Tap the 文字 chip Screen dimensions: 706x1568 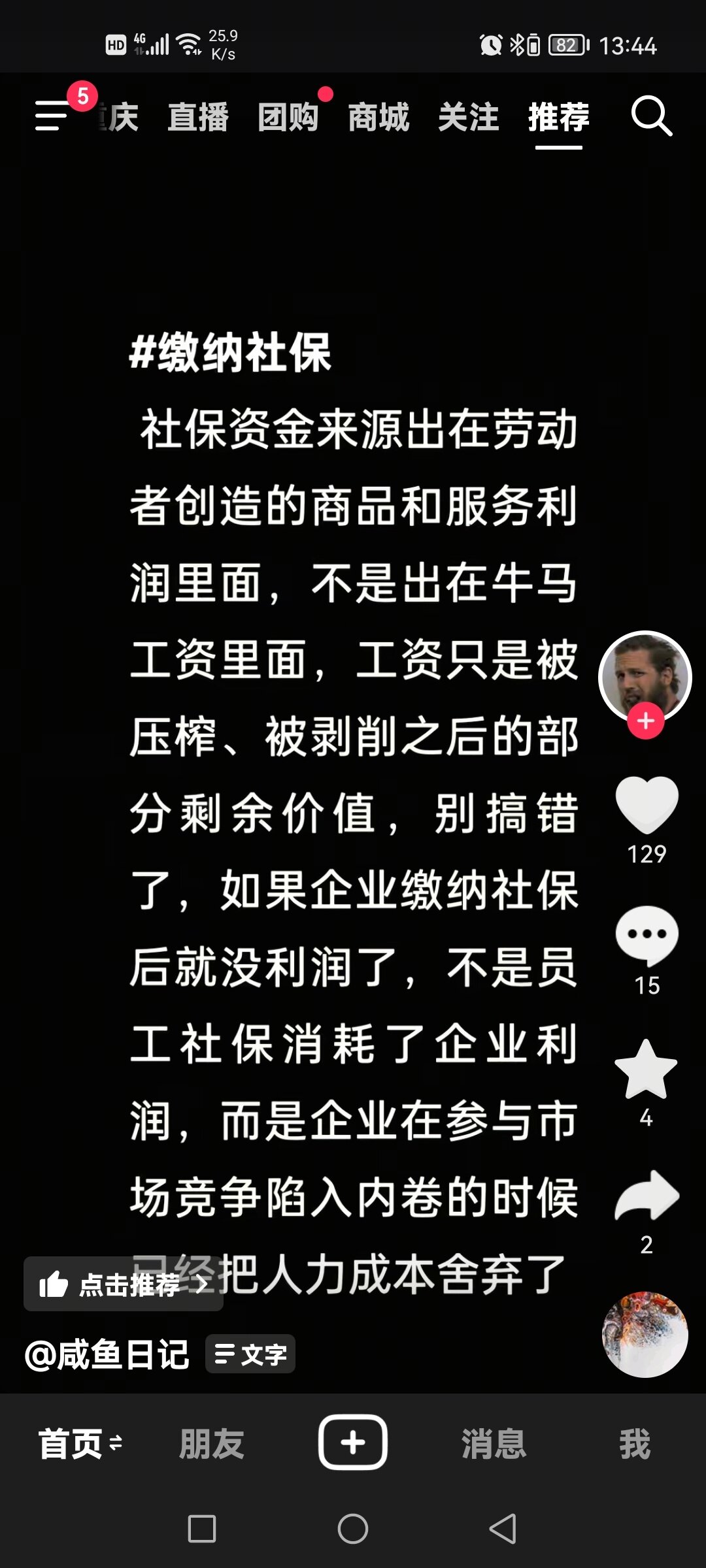pos(250,1354)
